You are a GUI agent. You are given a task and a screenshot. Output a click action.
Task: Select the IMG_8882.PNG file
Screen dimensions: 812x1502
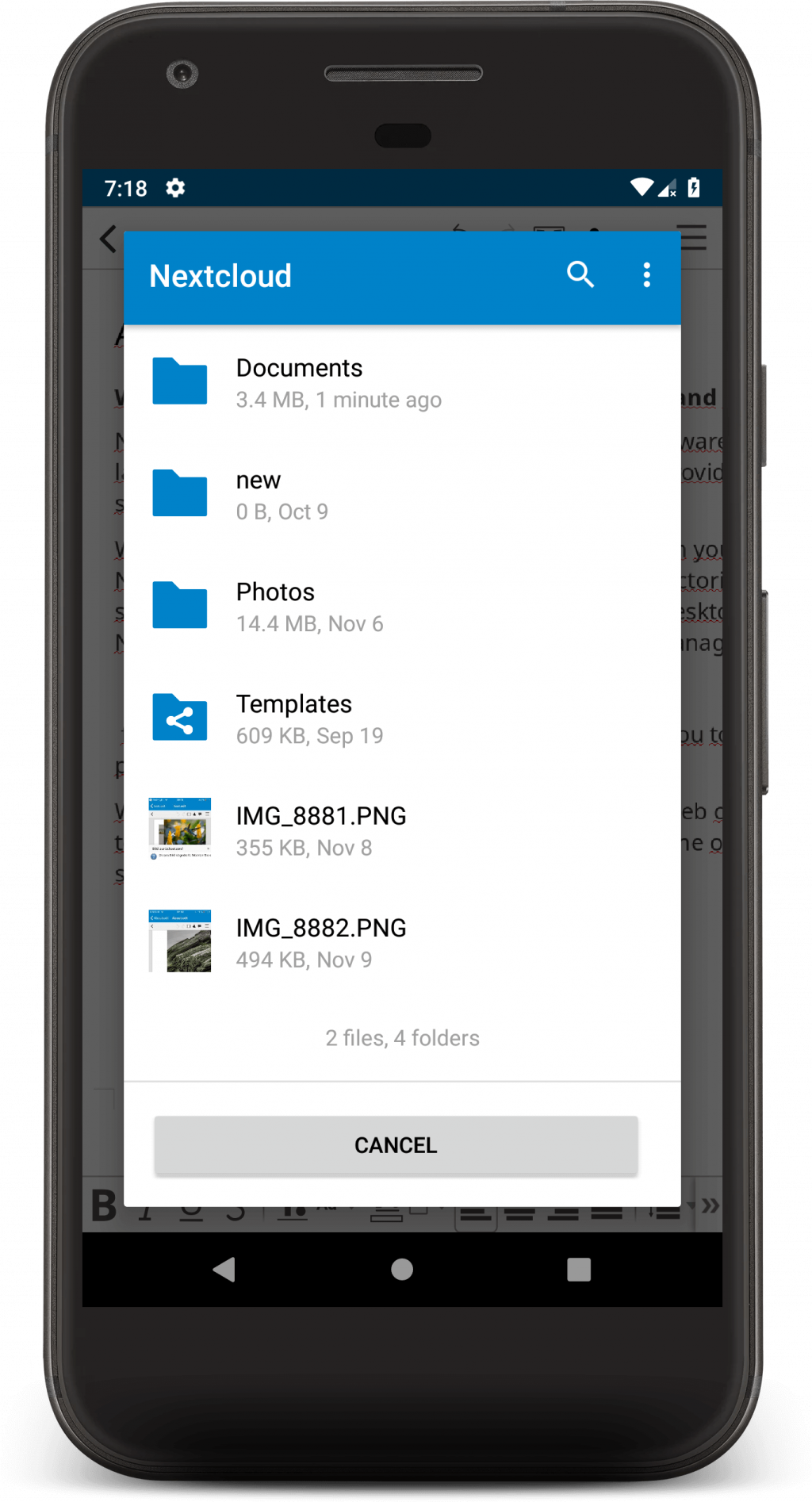pos(401,942)
